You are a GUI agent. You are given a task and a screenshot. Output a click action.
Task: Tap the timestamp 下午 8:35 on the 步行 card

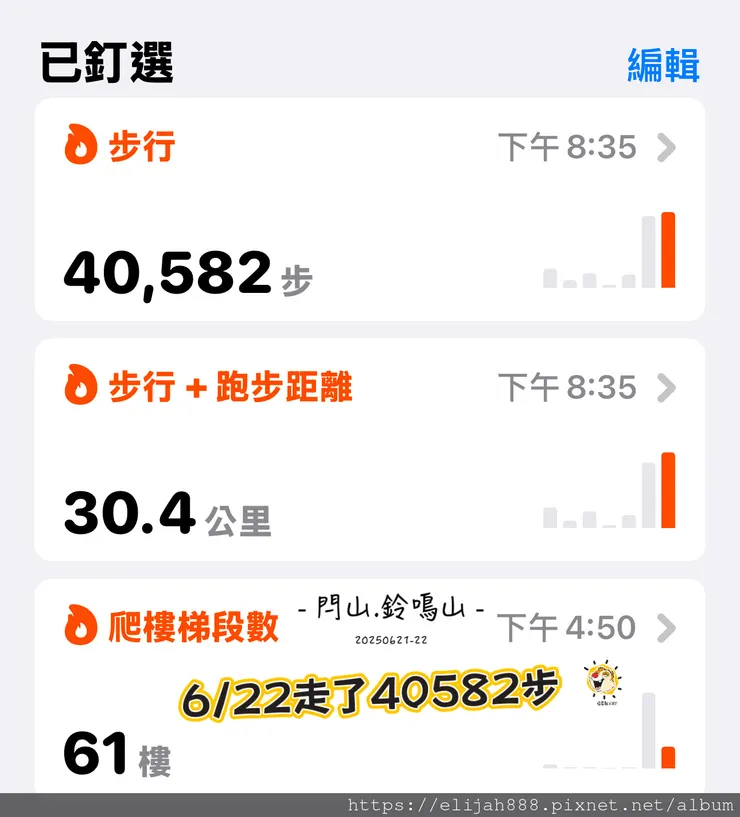568,148
